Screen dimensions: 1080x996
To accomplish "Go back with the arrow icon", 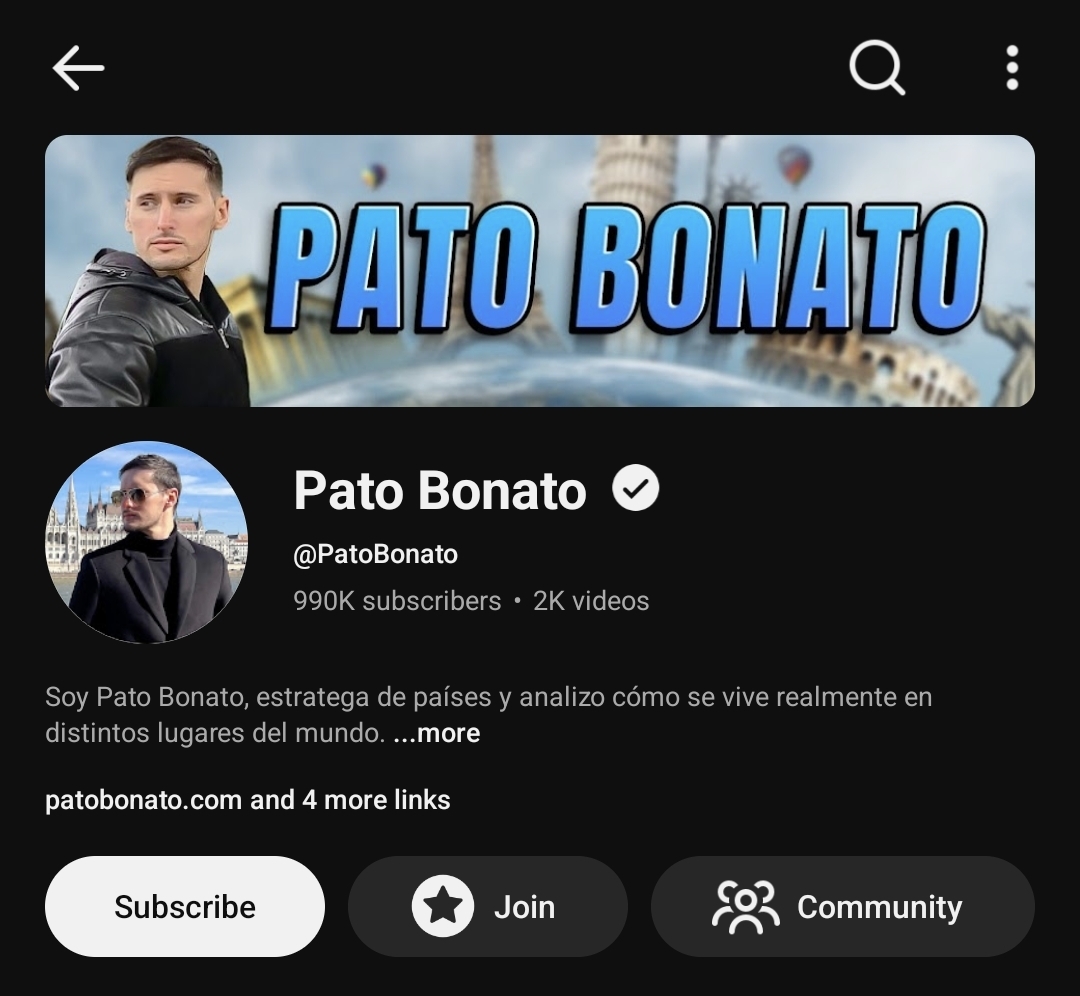I will click(x=78, y=68).
